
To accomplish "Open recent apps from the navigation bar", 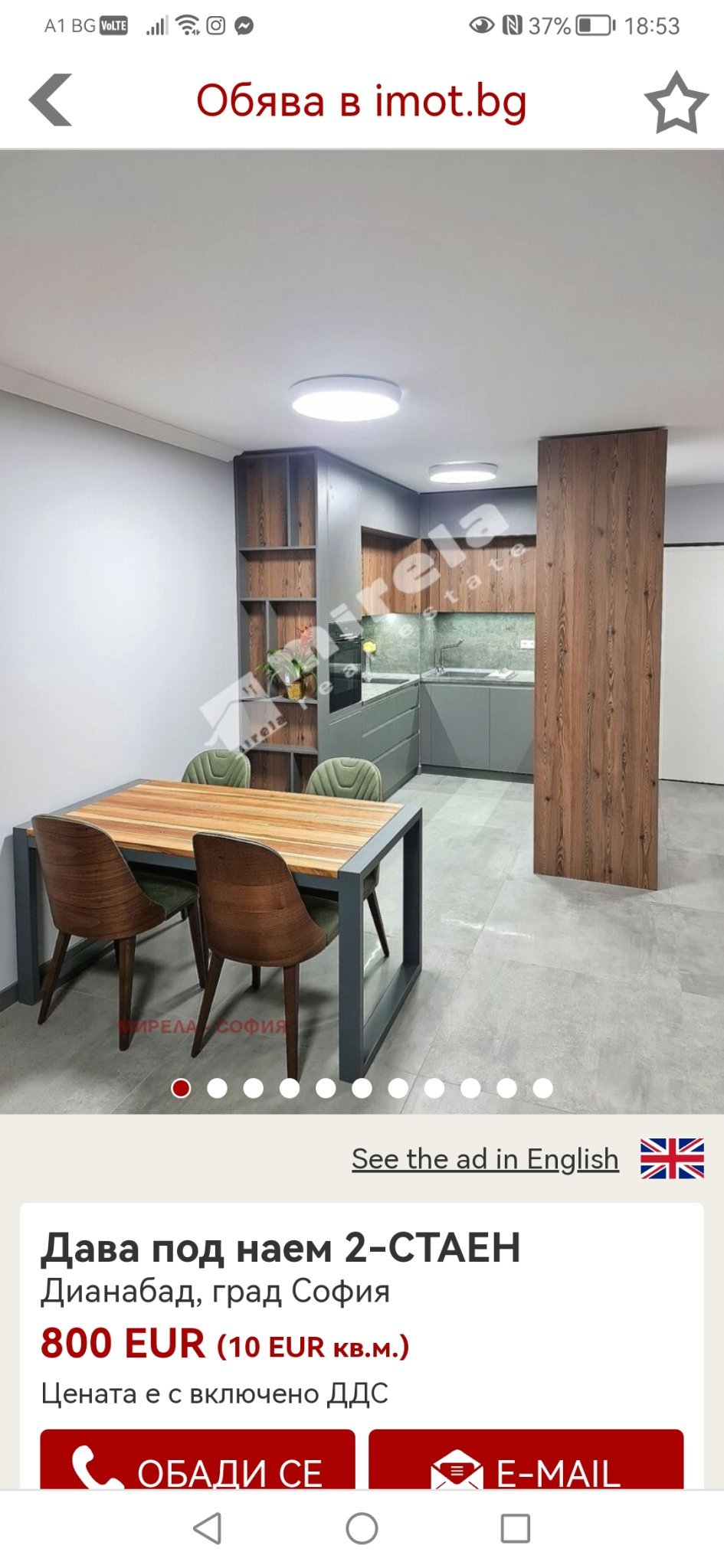I will point(515,1529).
